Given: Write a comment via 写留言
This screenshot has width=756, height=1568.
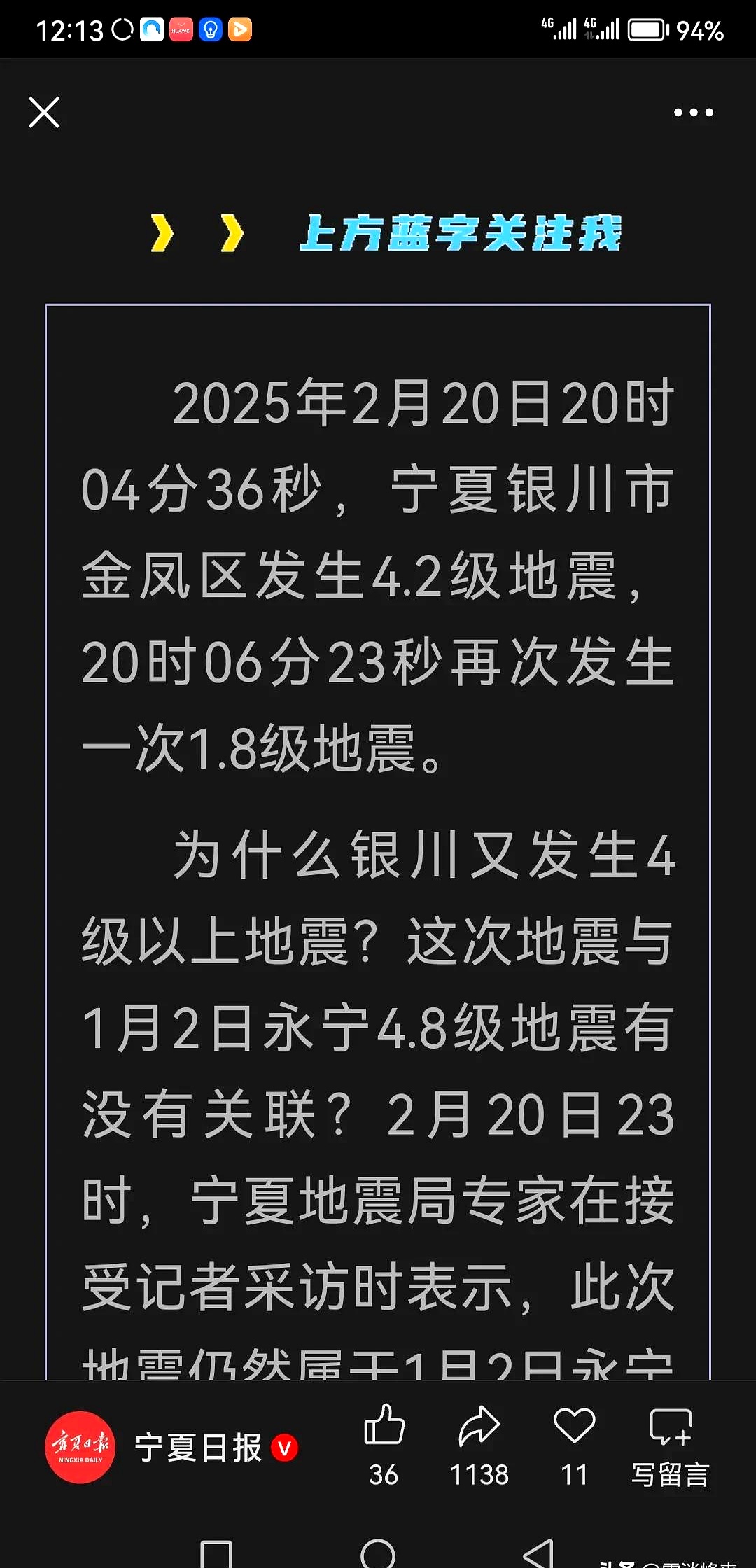Looking at the screenshot, I should point(671,1446).
